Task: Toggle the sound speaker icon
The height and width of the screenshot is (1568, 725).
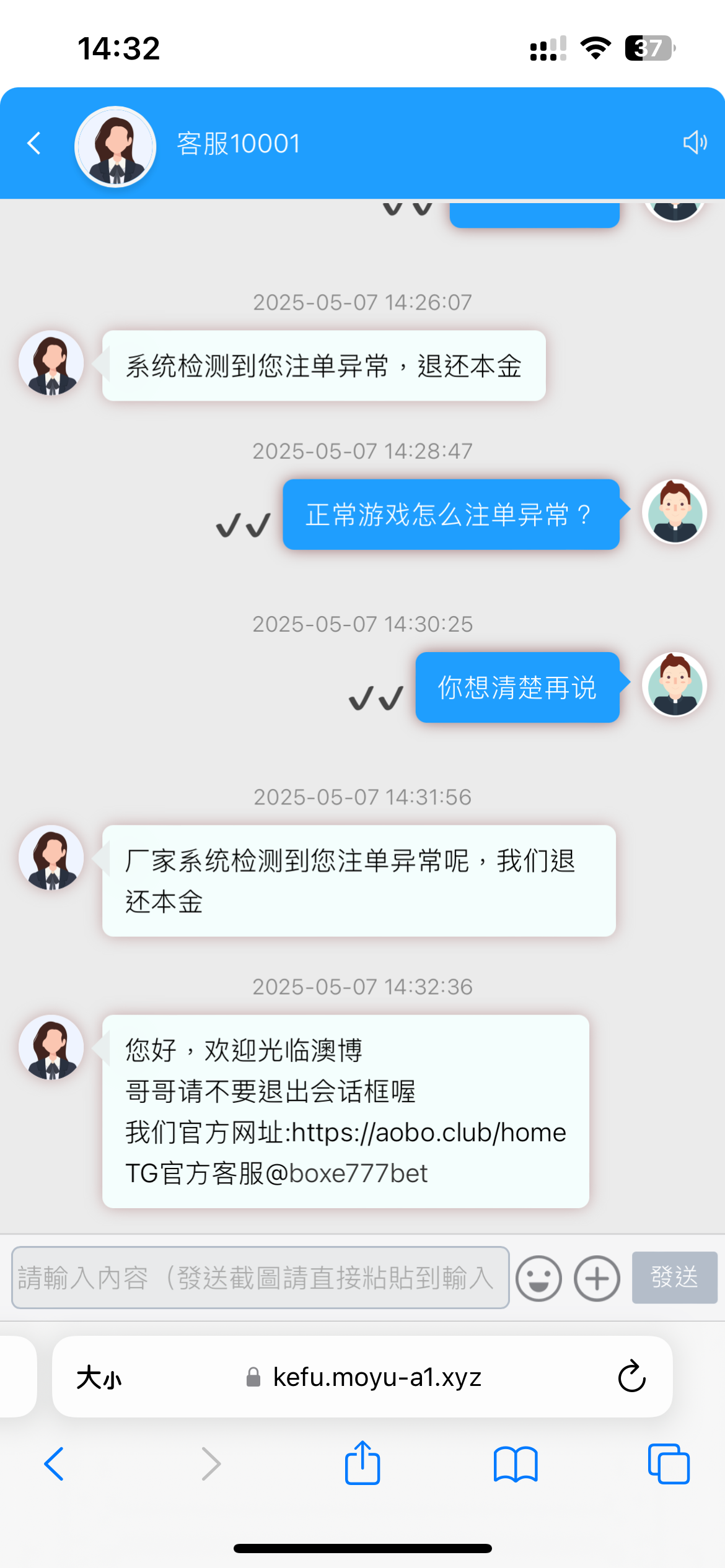Action: (694, 142)
